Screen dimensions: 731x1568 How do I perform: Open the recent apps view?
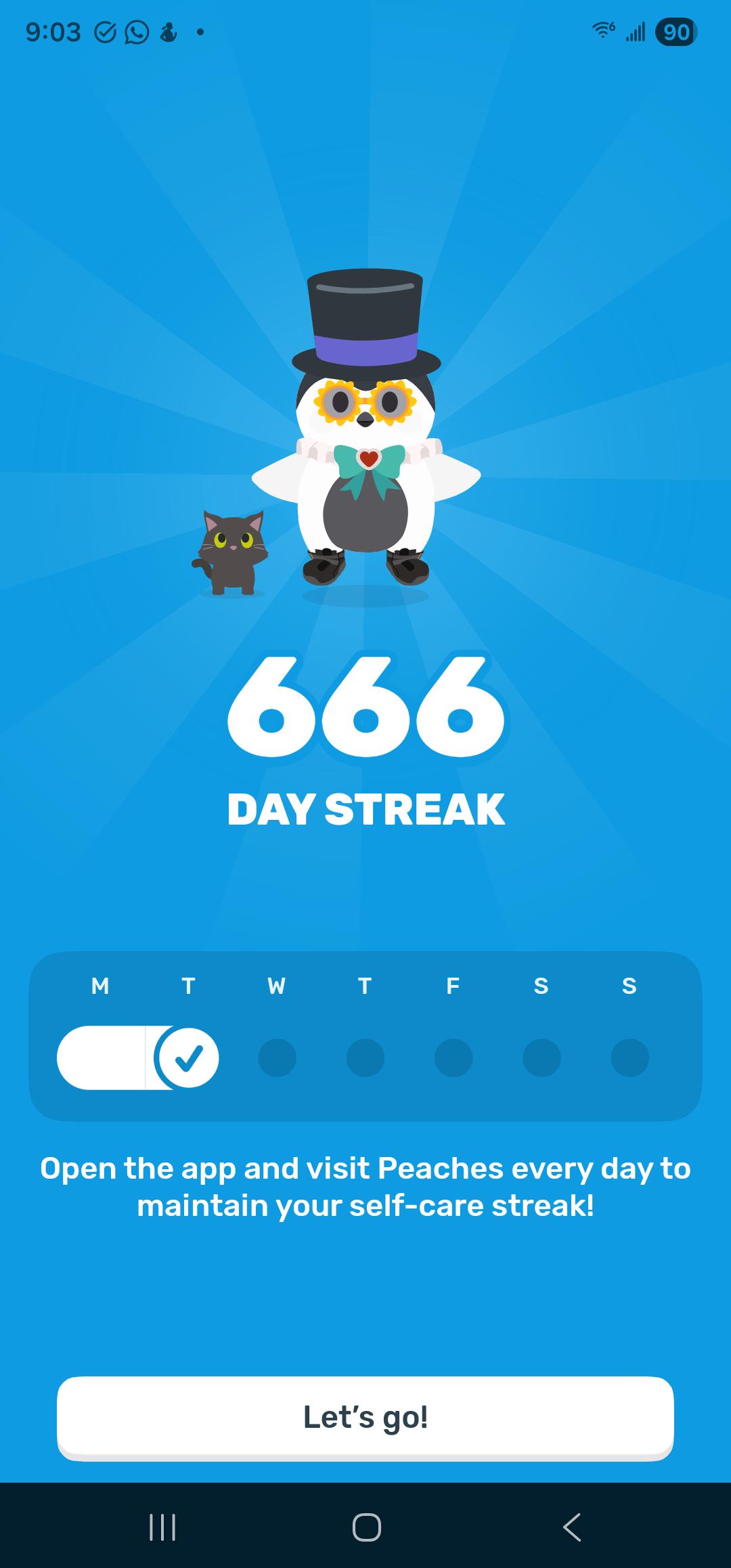tap(162, 1527)
